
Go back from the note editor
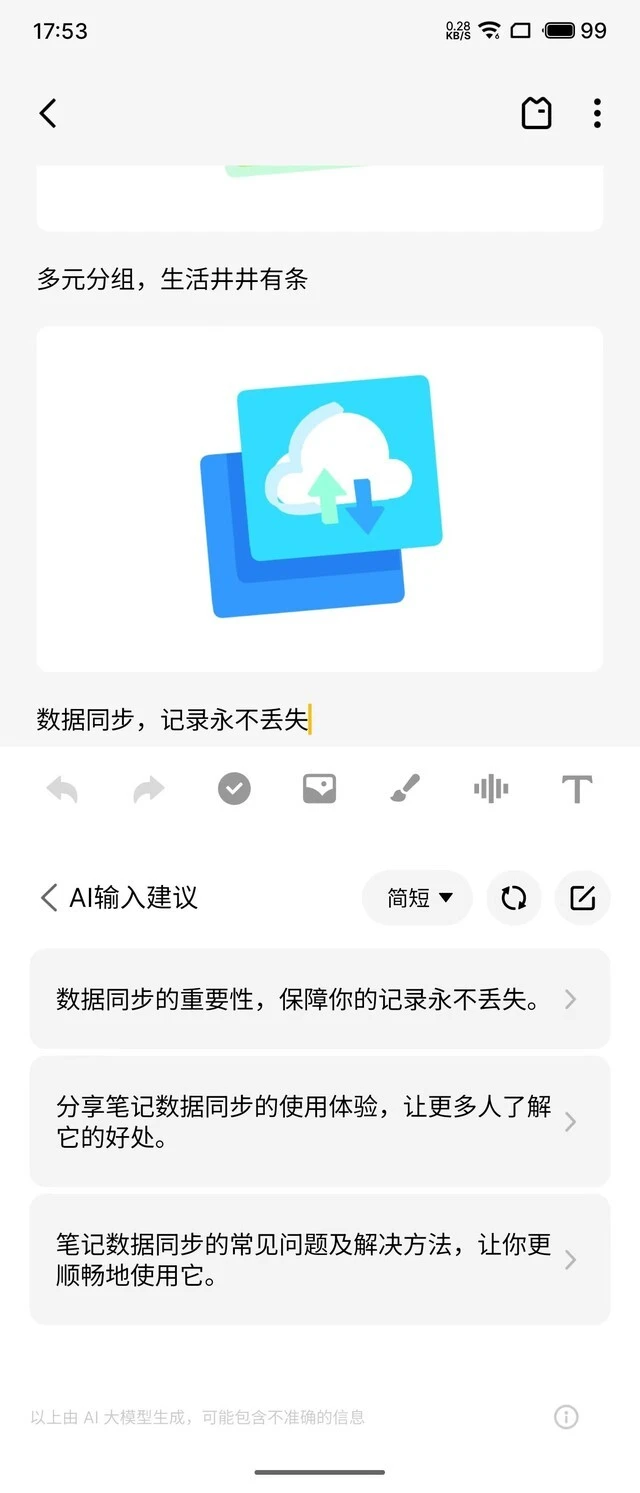[x=48, y=113]
